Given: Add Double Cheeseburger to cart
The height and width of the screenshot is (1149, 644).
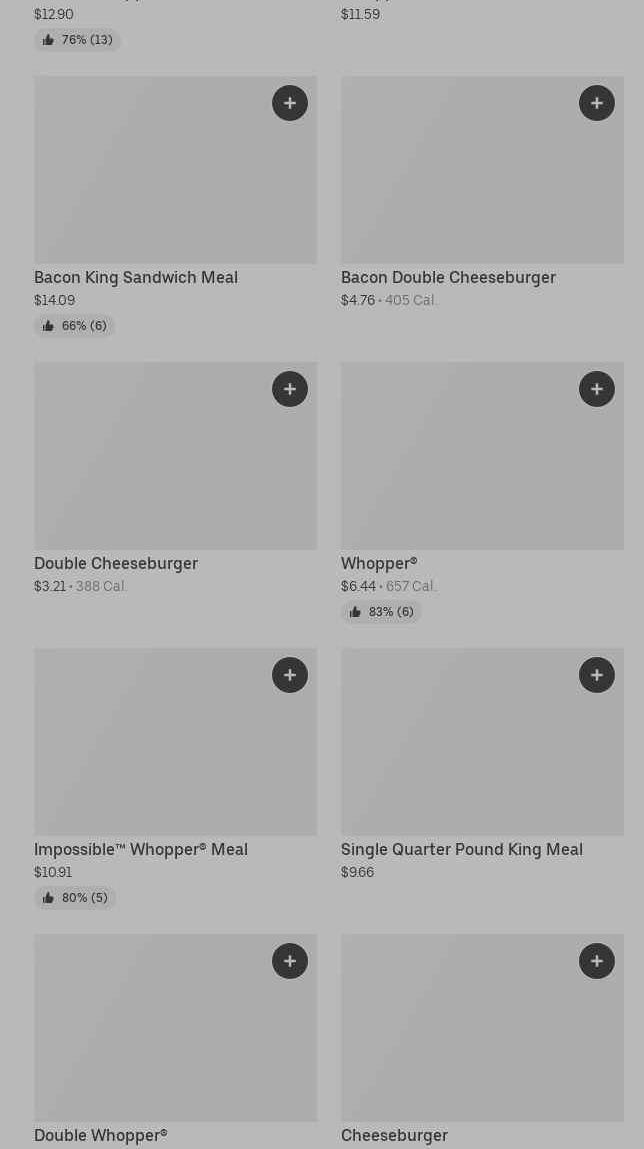Looking at the screenshot, I should click(x=290, y=389).
